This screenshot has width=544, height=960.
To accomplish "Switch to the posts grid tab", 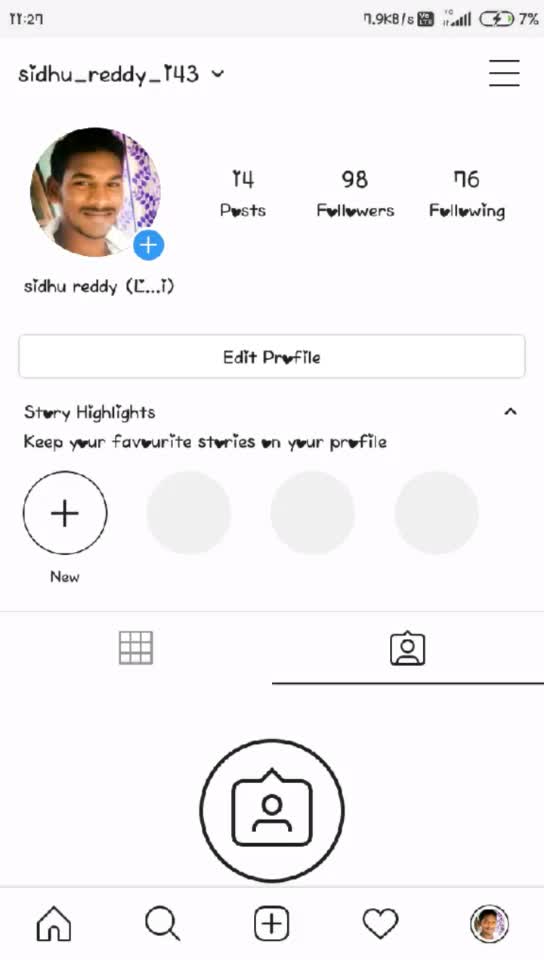I will pyautogui.click(x=136, y=648).
